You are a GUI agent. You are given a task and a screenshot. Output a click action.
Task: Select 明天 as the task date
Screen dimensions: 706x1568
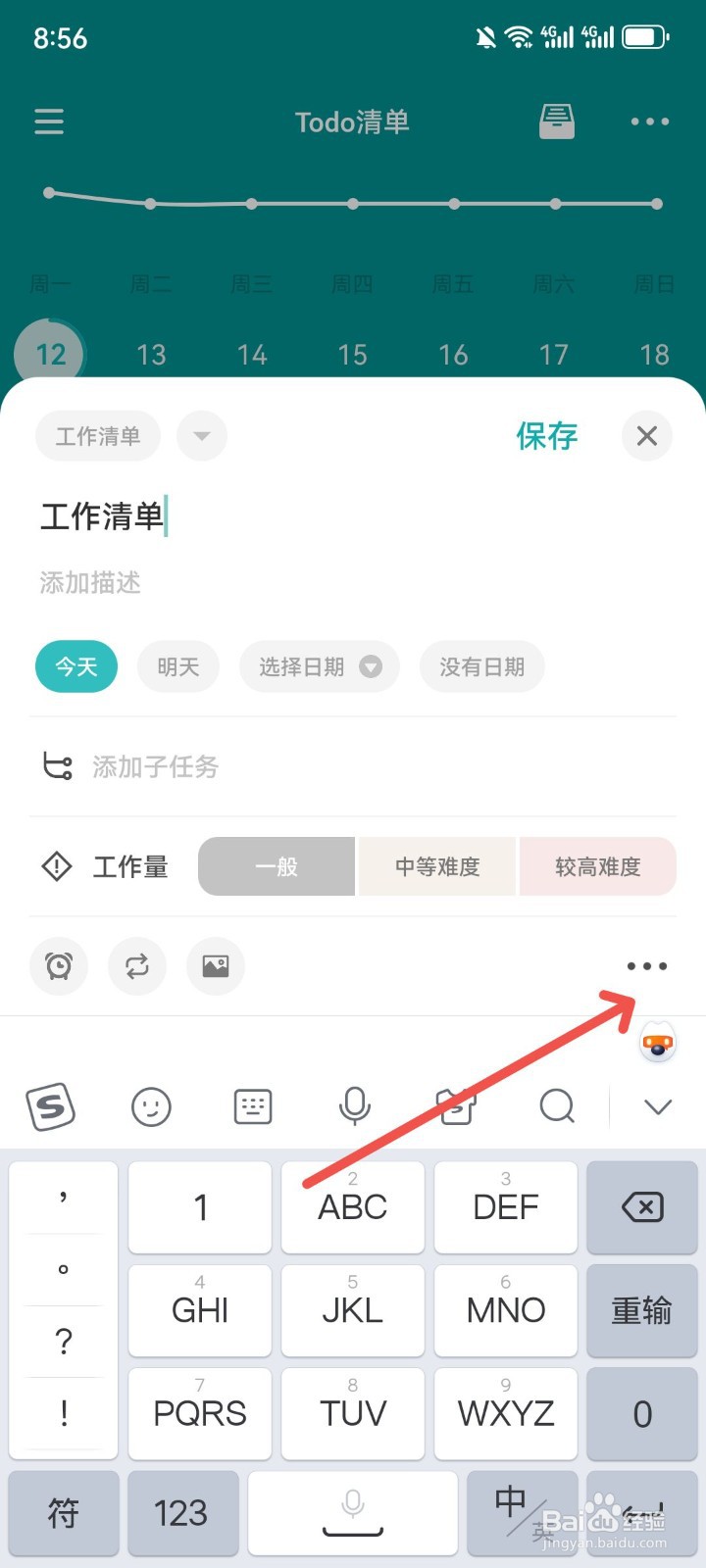[177, 666]
